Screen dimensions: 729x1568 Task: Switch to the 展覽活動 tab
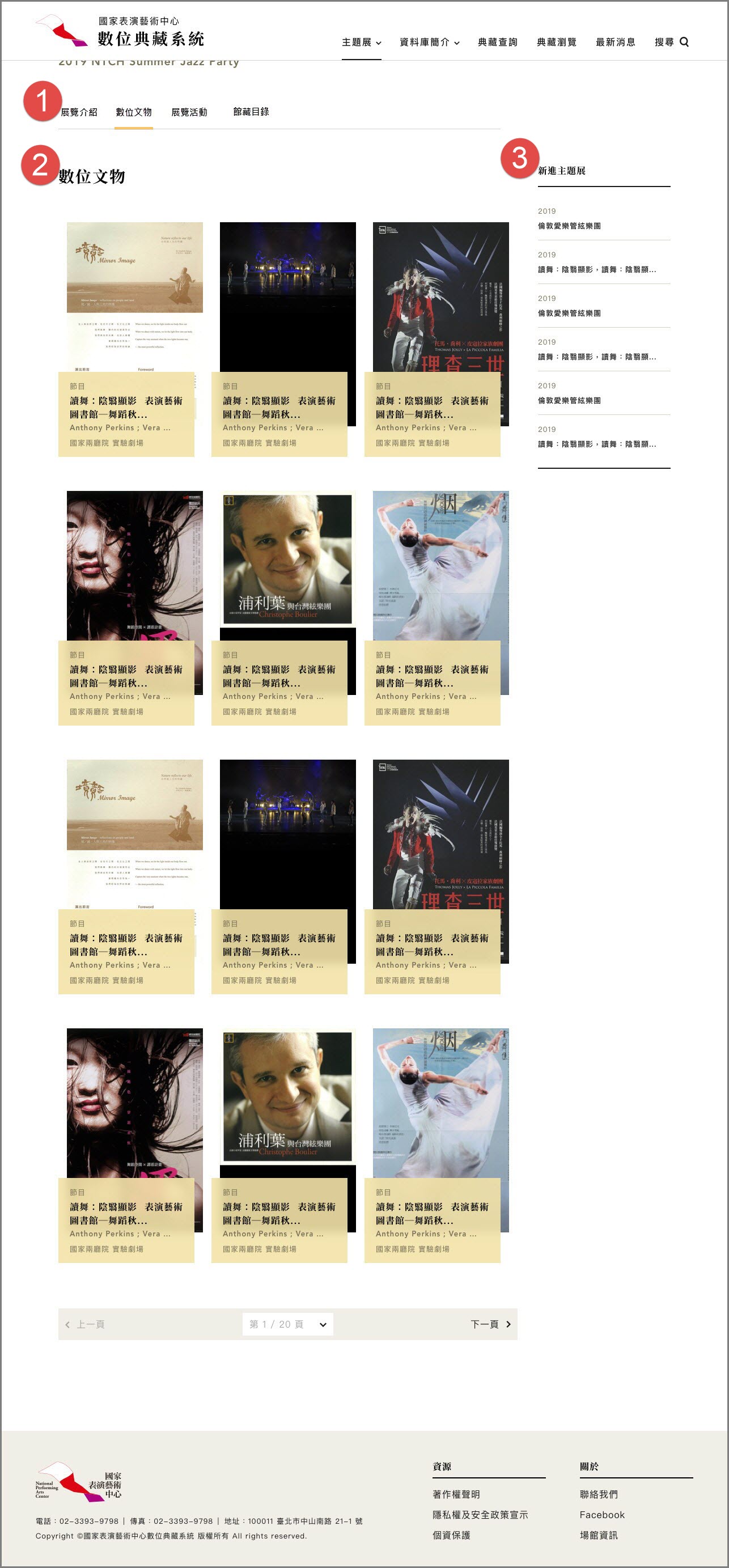coord(189,112)
